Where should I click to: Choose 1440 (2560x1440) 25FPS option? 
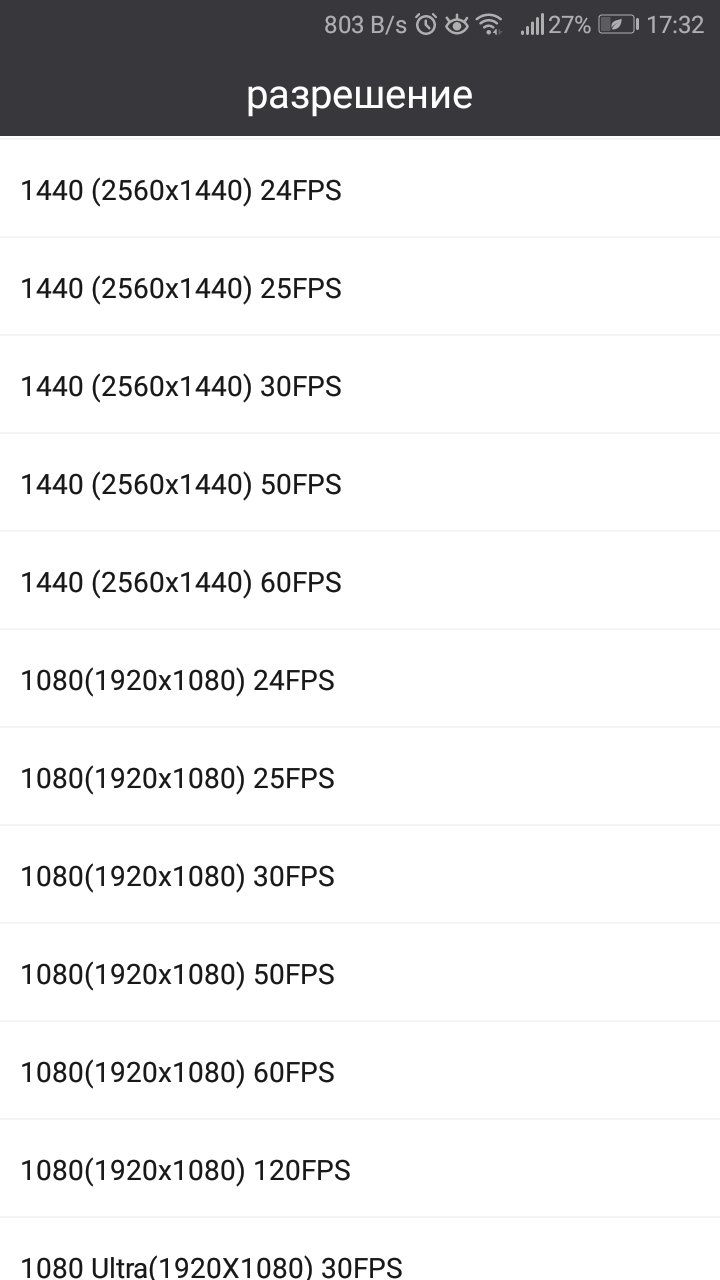pos(180,288)
